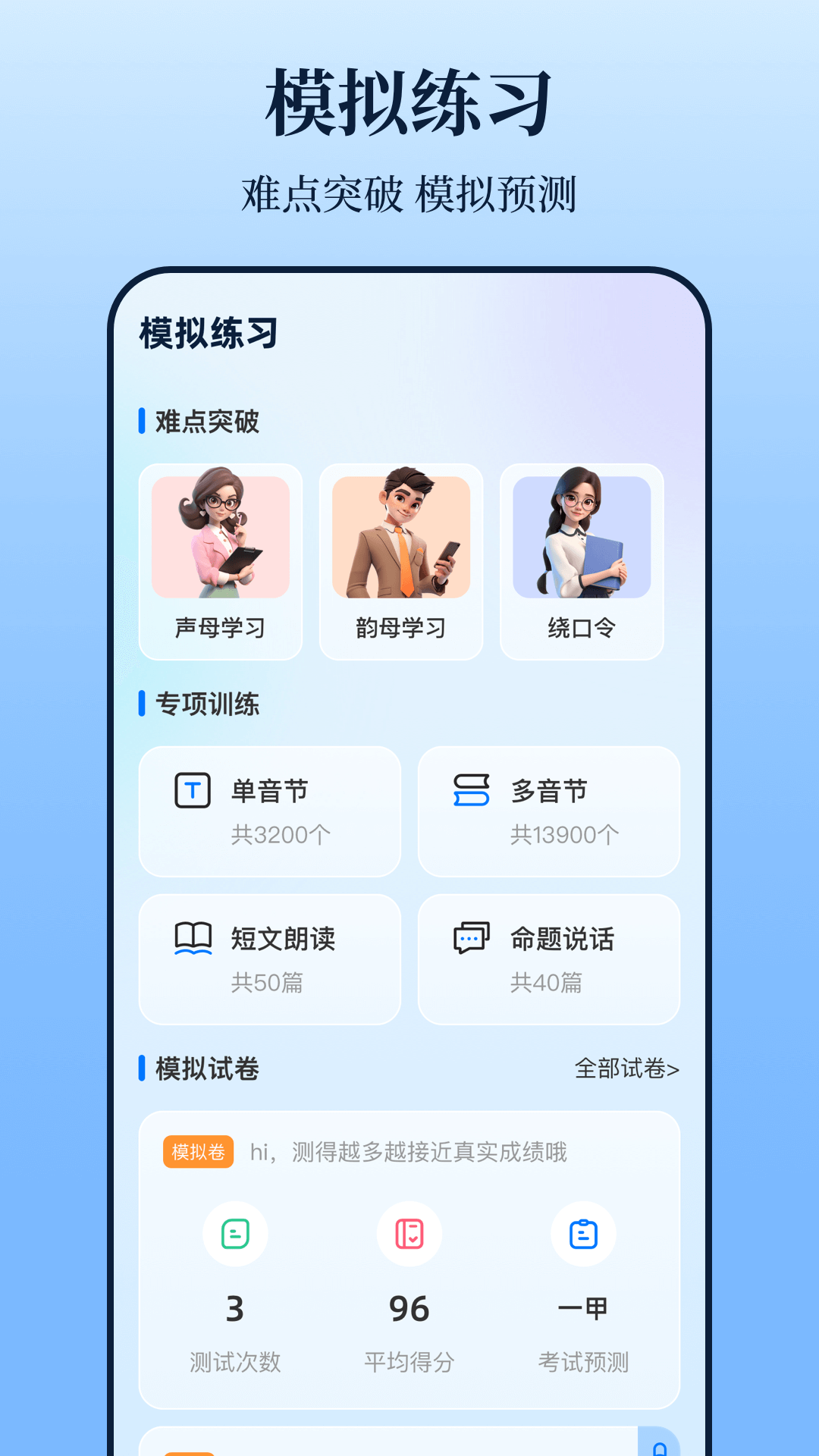Click the orange 模拟卷 tag
This screenshot has height=1456, width=819.
(x=199, y=1152)
